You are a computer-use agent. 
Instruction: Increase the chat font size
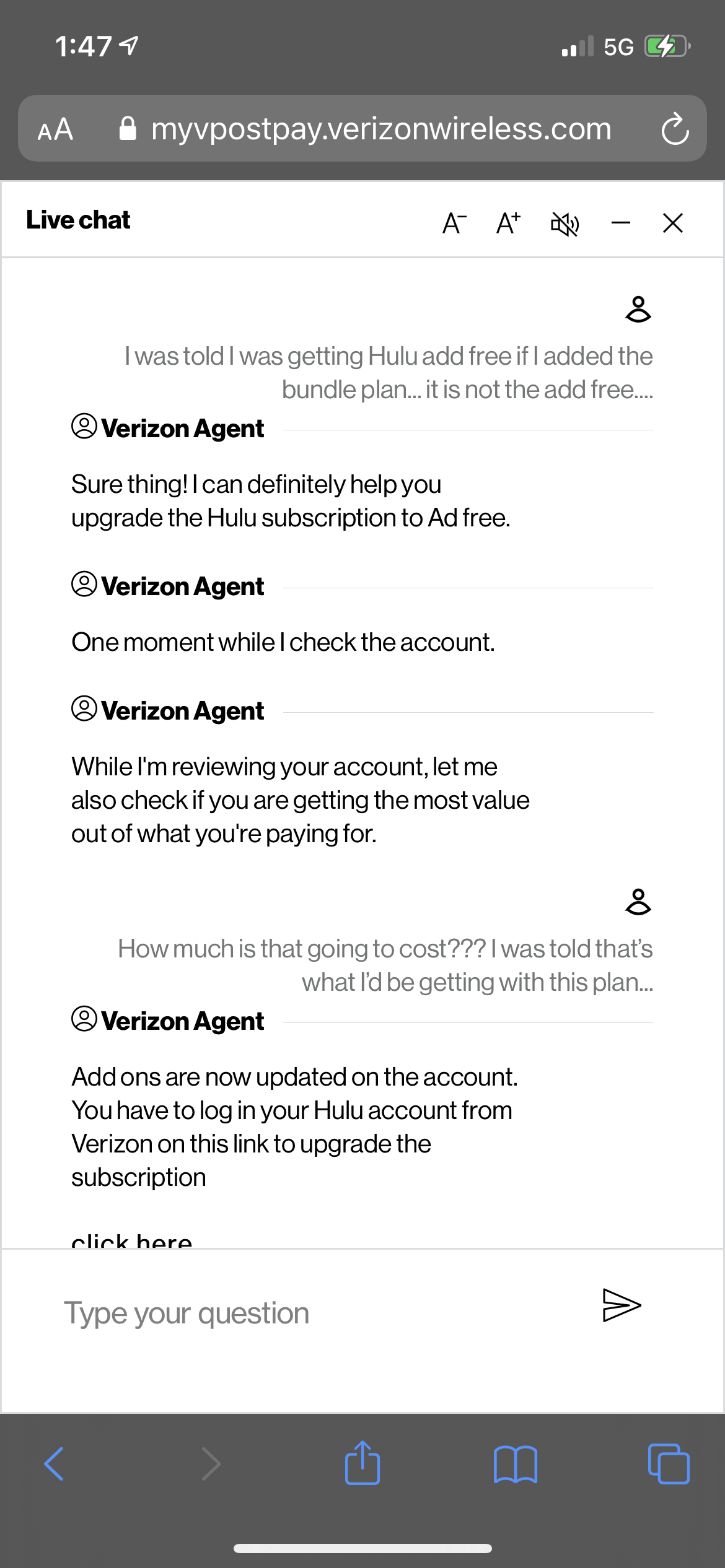point(508,223)
